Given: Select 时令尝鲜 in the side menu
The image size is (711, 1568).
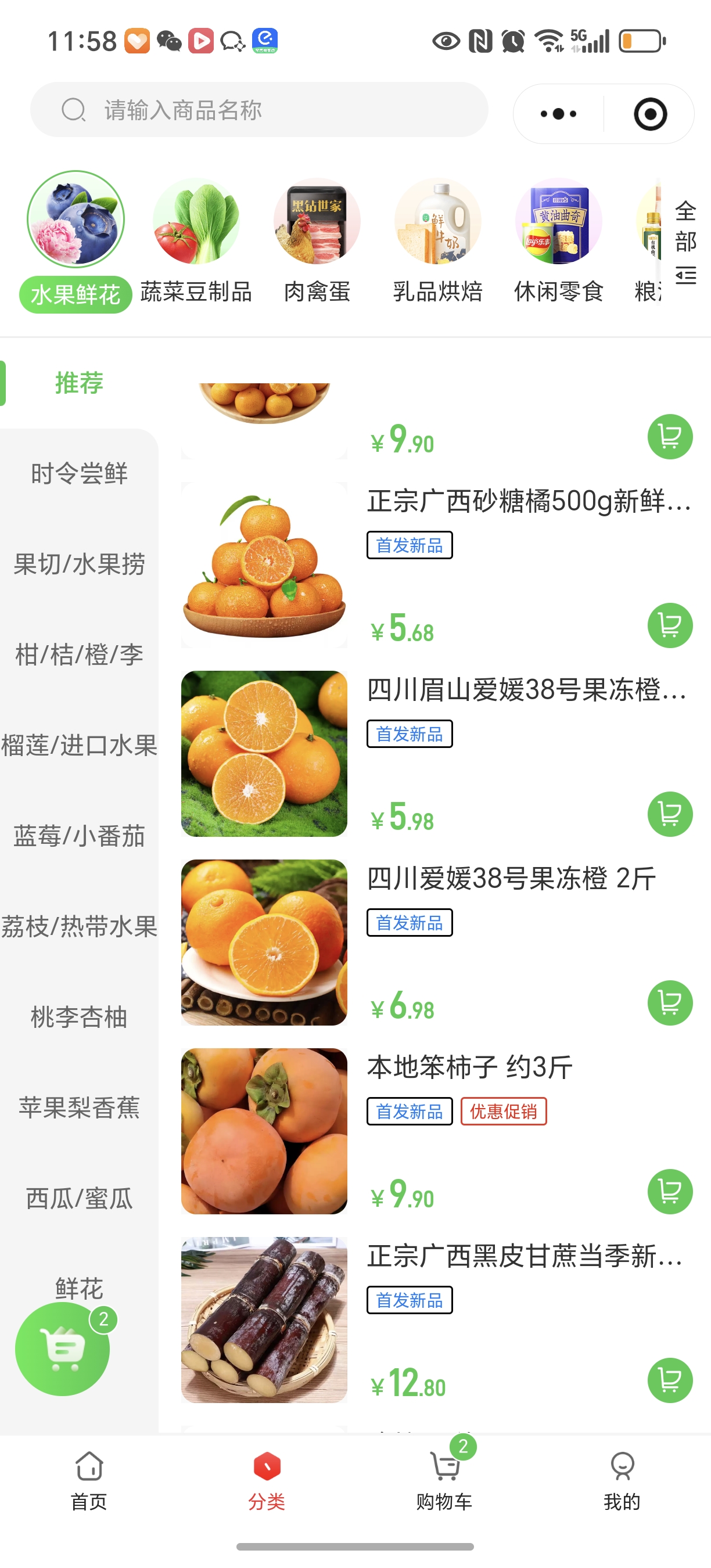Looking at the screenshot, I should pyautogui.click(x=79, y=473).
